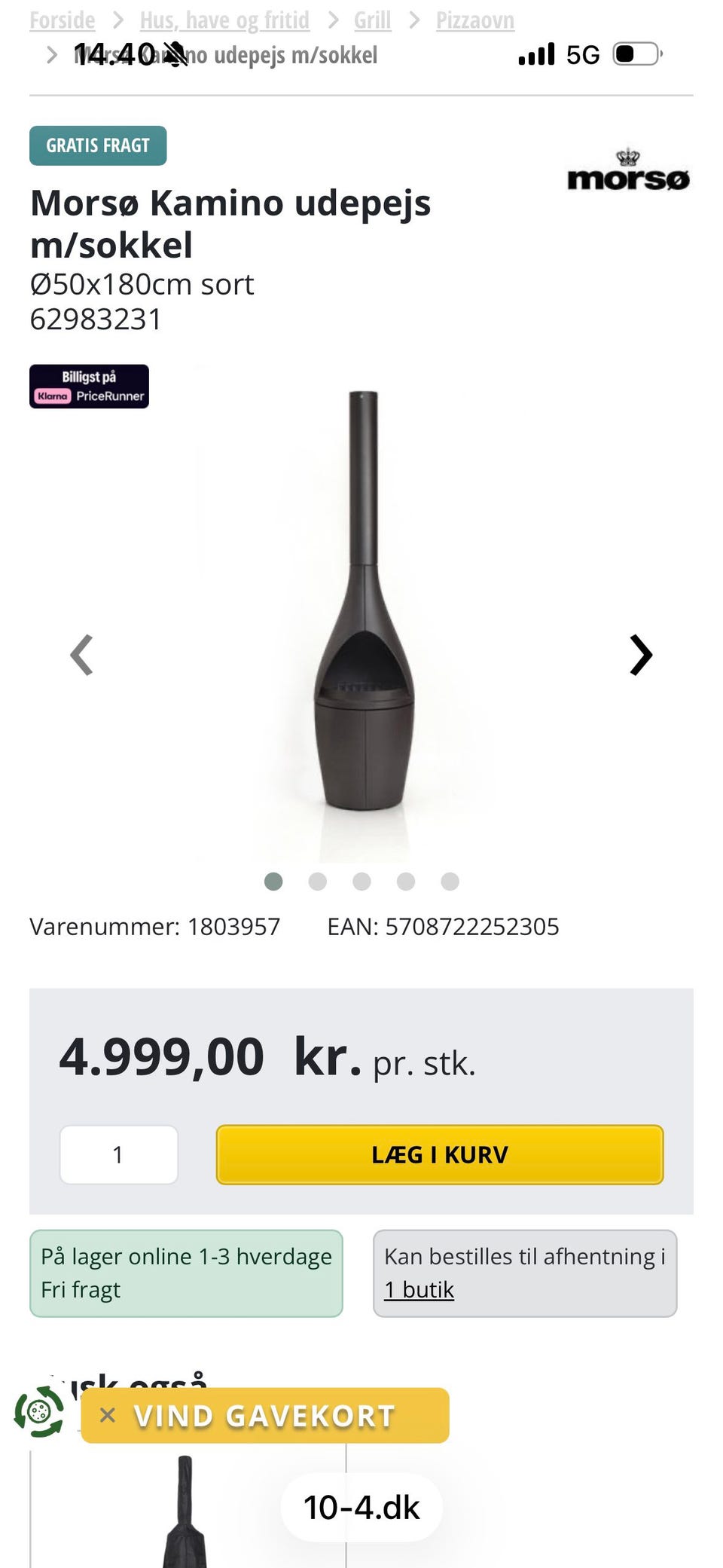Tap the 10-4.dk address pill
Viewport: 723px width, 1568px height.
point(361,1507)
